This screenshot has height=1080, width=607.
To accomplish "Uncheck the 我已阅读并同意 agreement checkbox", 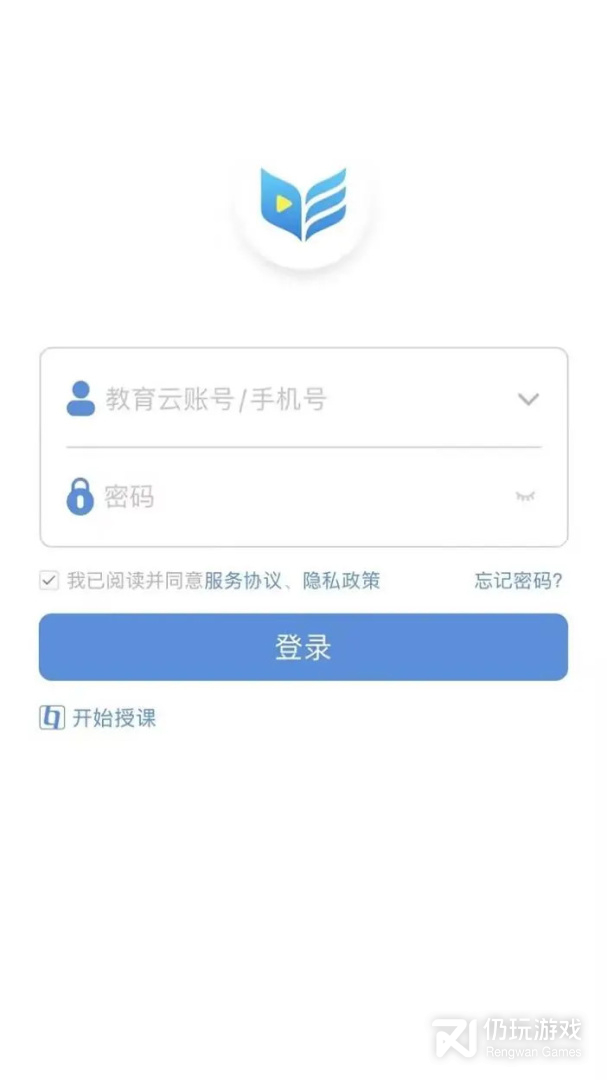I will [49, 581].
